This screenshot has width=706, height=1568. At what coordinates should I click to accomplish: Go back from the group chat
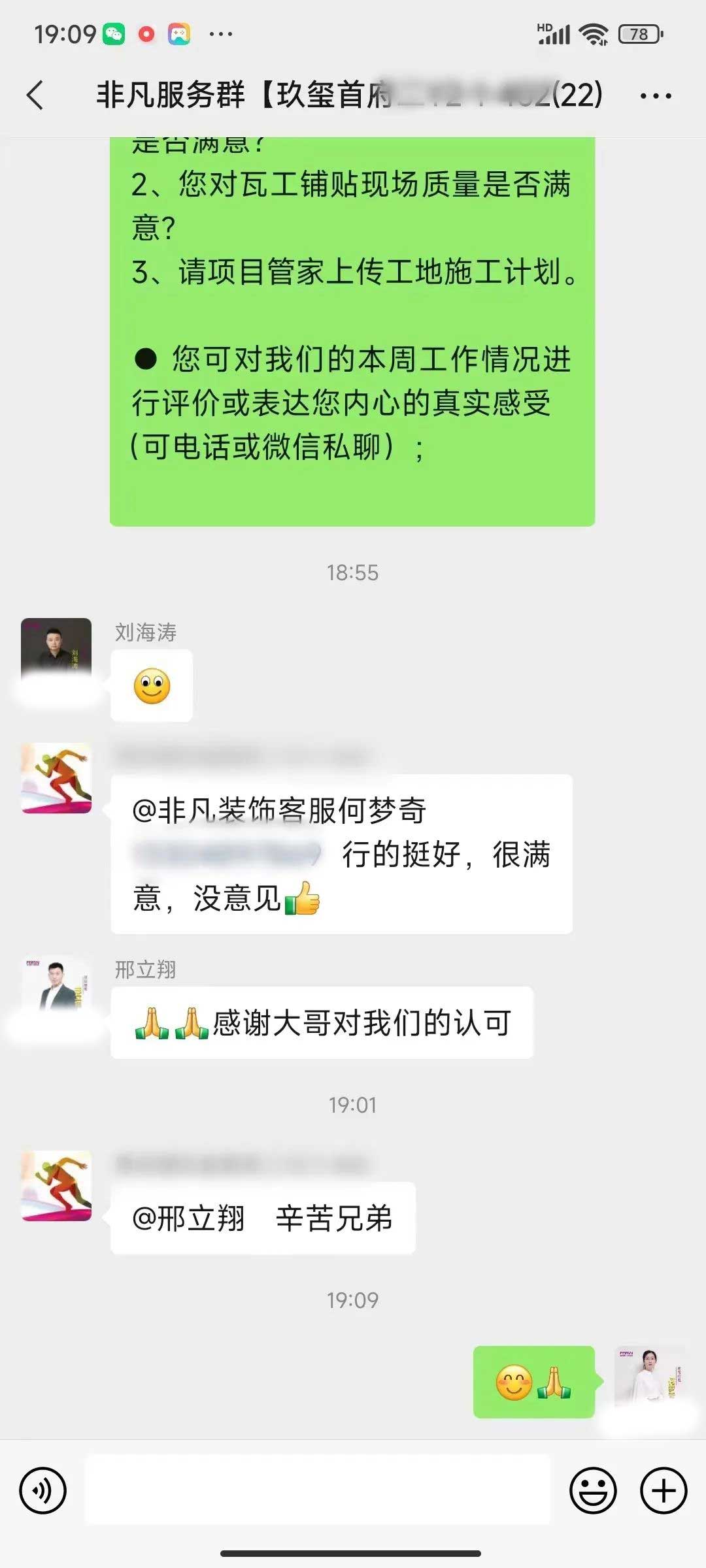point(36,95)
